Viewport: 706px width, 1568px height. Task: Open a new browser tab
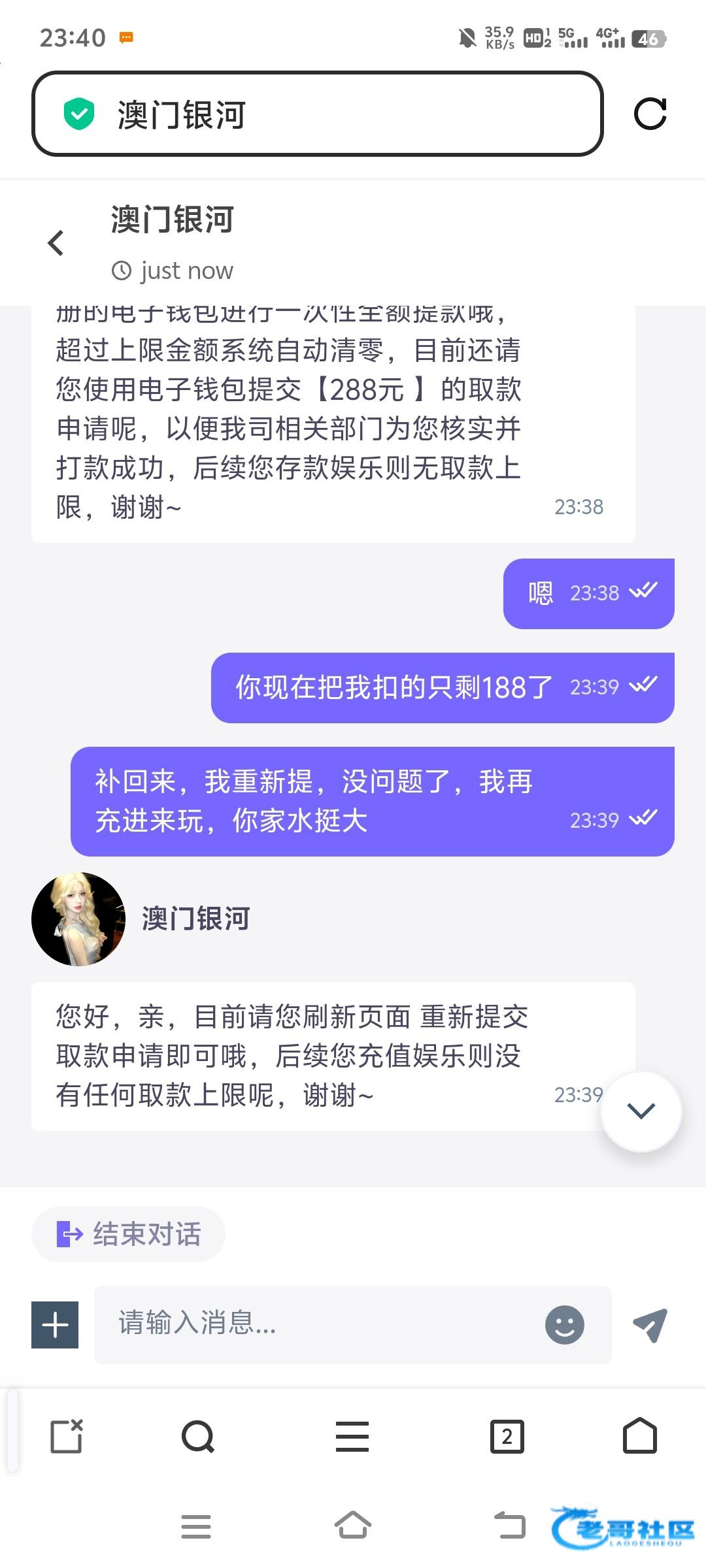67,1437
